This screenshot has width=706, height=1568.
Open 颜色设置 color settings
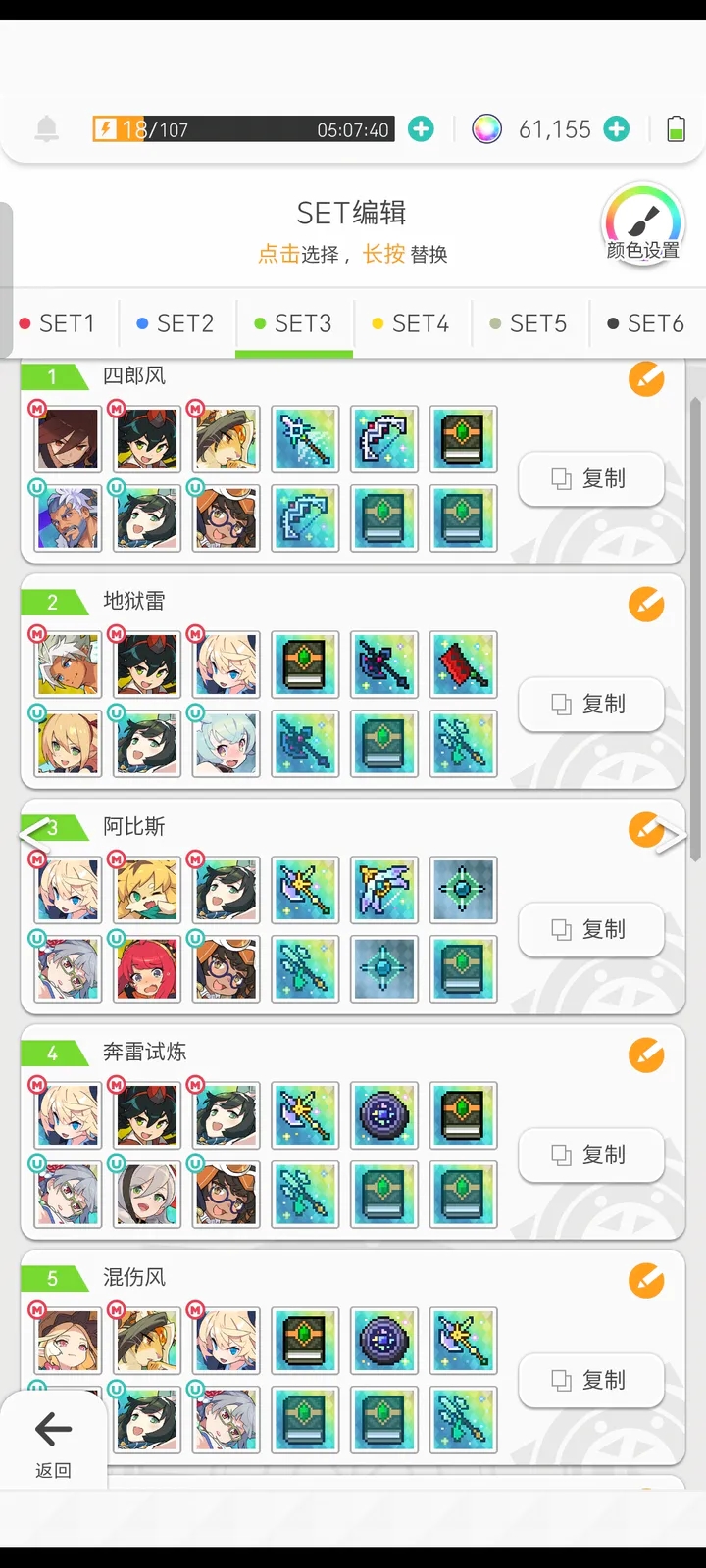point(642,225)
